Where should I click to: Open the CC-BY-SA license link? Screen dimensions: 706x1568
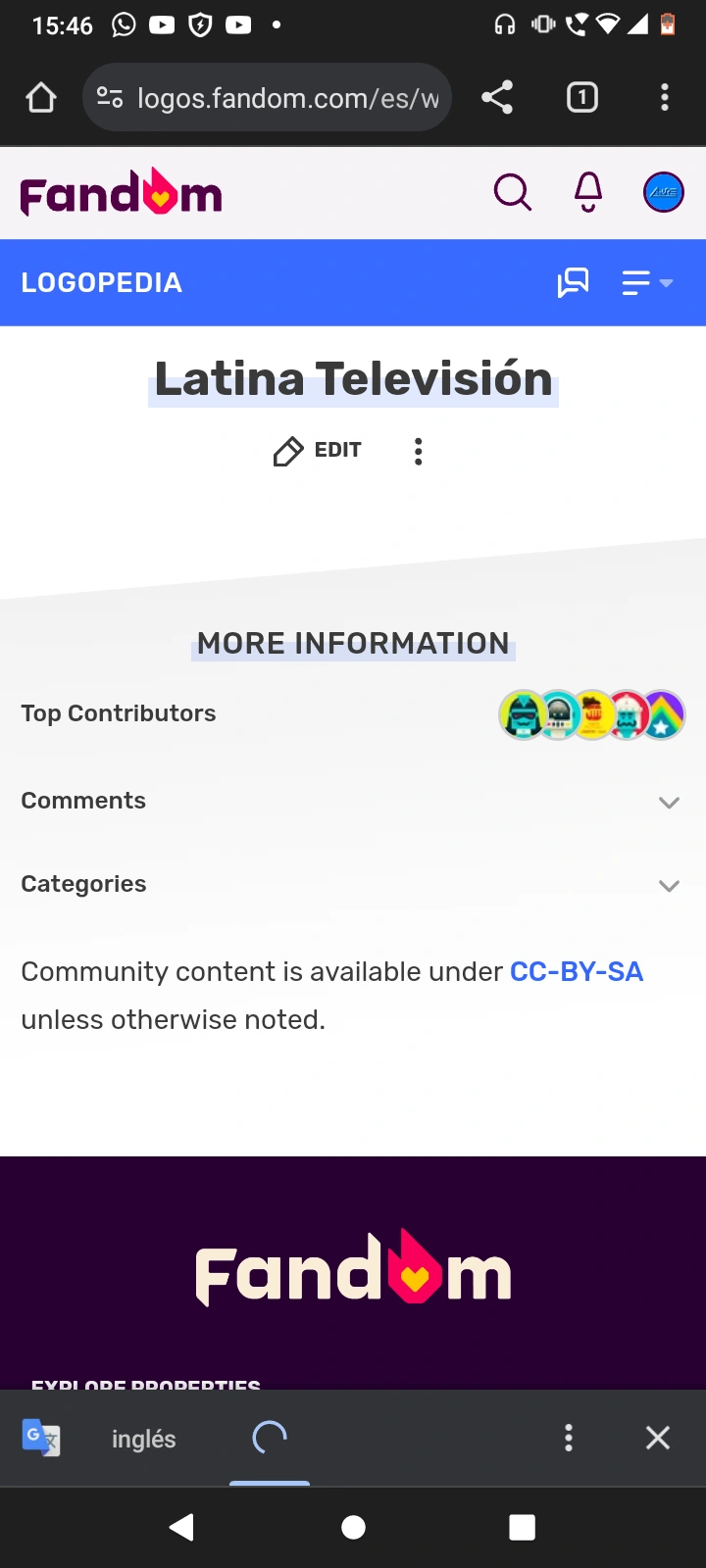577,972
